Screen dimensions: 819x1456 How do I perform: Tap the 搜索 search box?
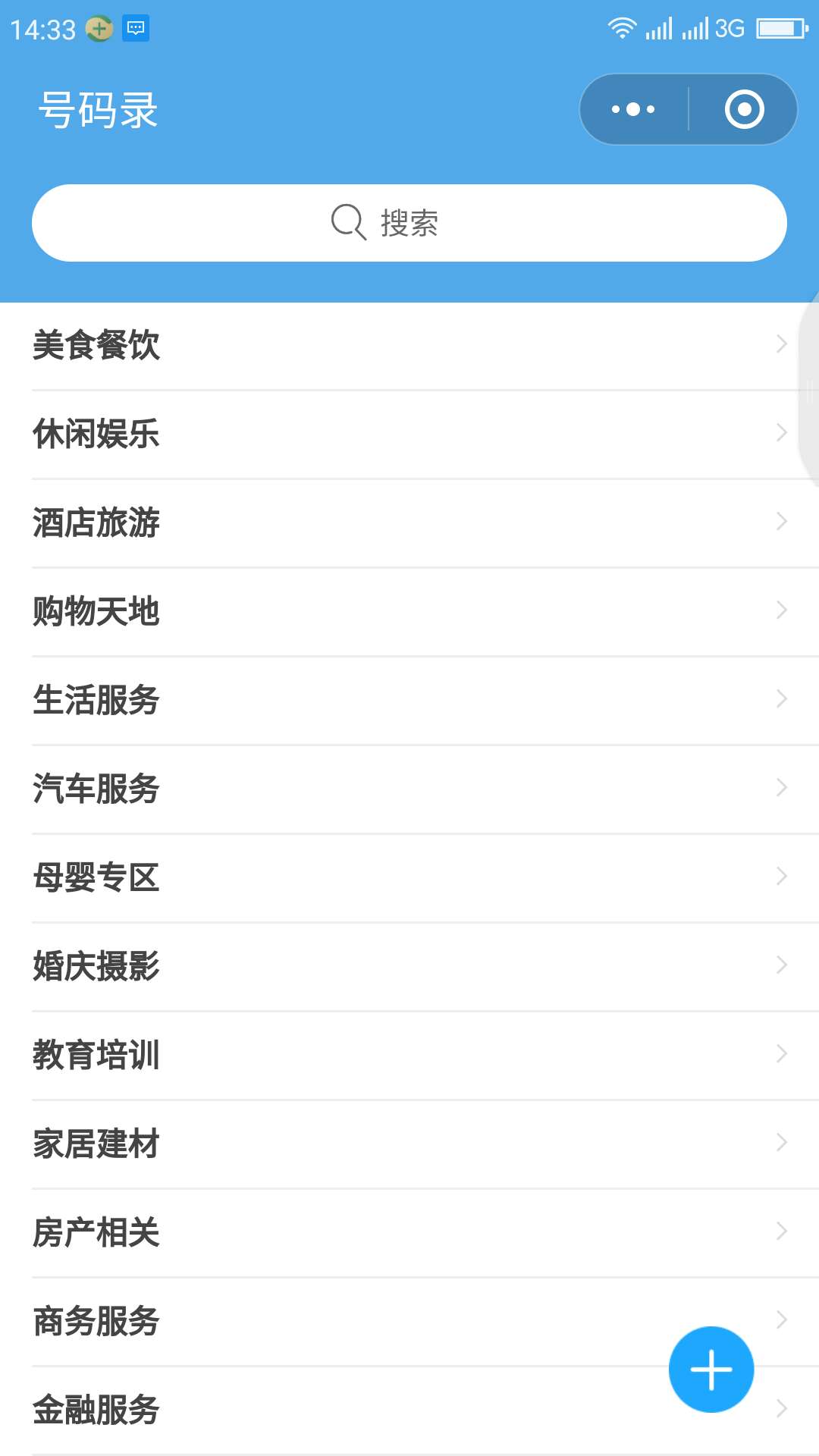click(x=409, y=223)
